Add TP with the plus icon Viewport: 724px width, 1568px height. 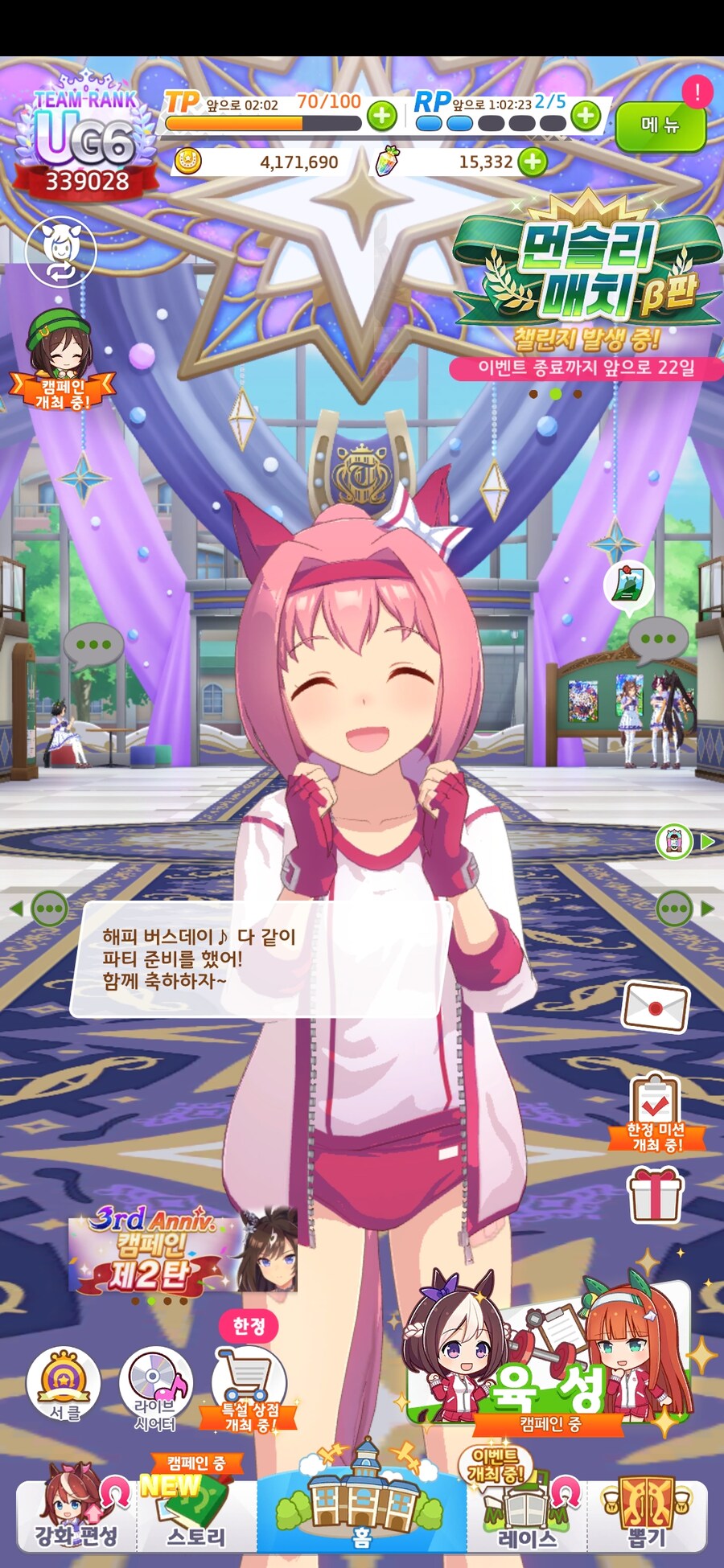[x=382, y=116]
